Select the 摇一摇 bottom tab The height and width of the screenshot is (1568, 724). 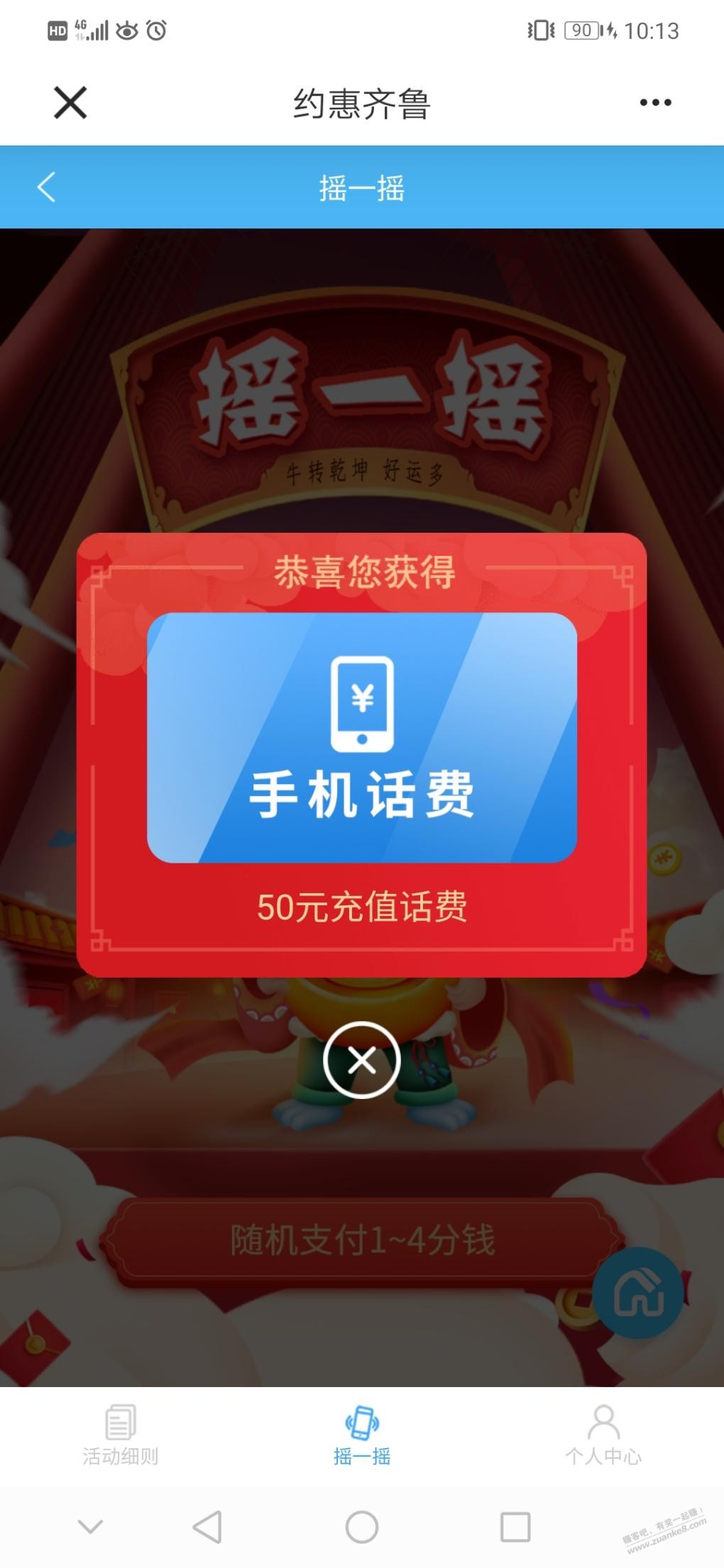pyautogui.click(x=361, y=1435)
